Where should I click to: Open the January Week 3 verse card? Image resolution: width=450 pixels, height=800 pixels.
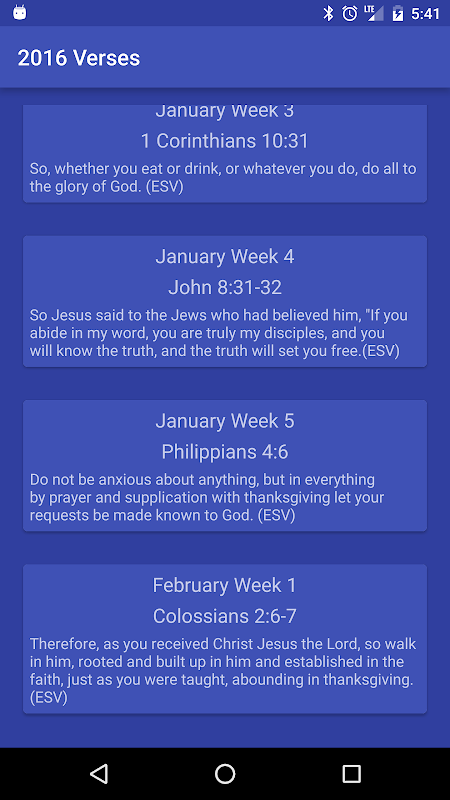224,154
